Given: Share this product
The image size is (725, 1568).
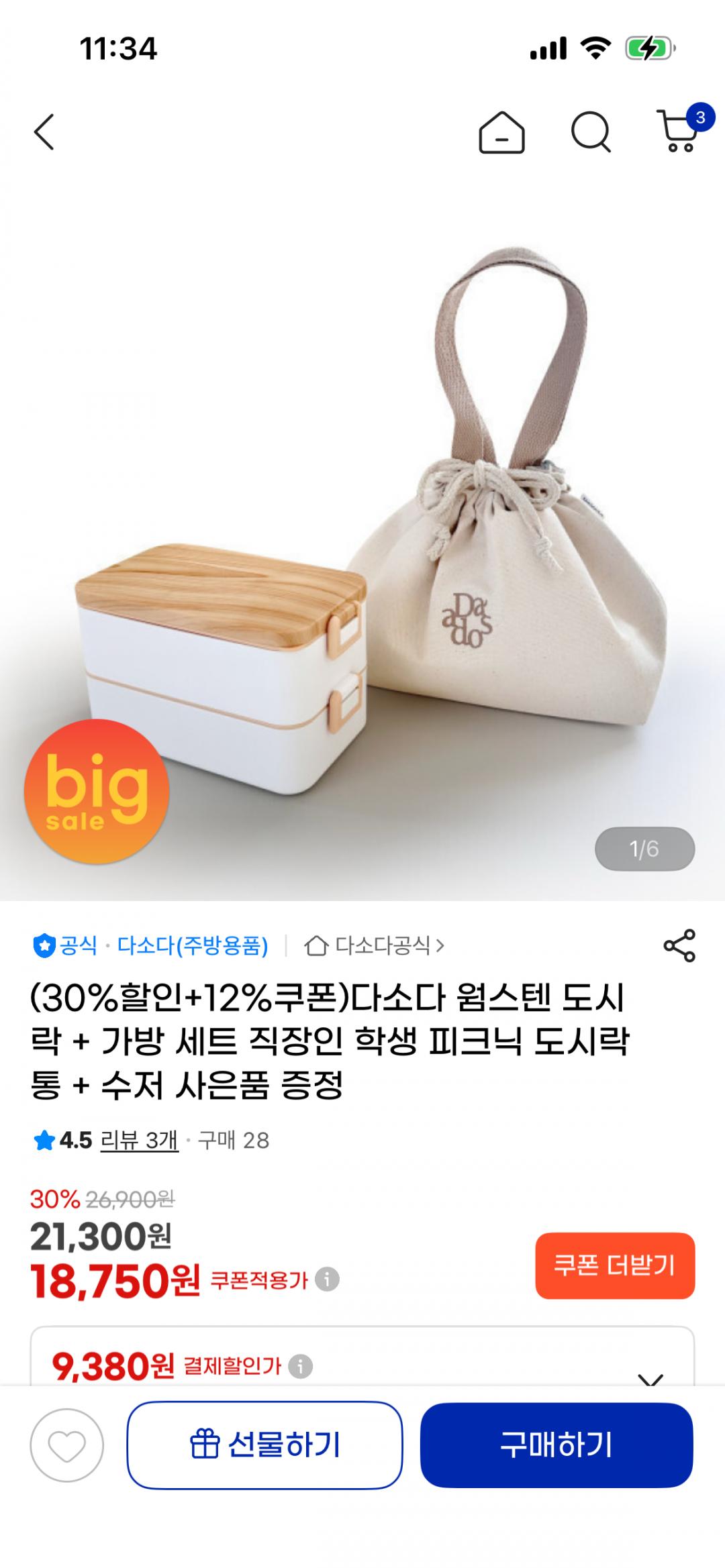Looking at the screenshot, I should coord(679,946).
